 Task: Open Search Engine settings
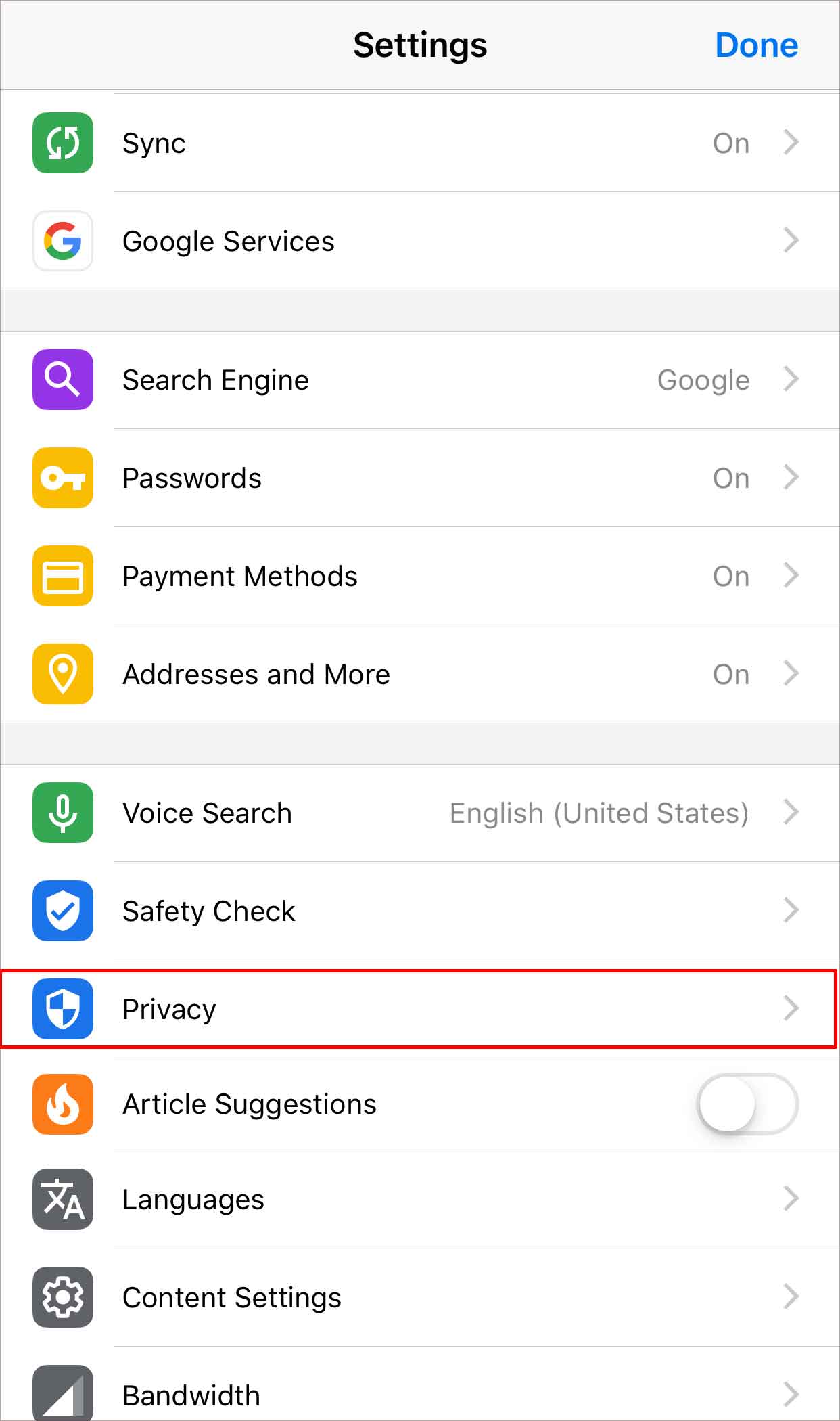(x=419, y=380)
